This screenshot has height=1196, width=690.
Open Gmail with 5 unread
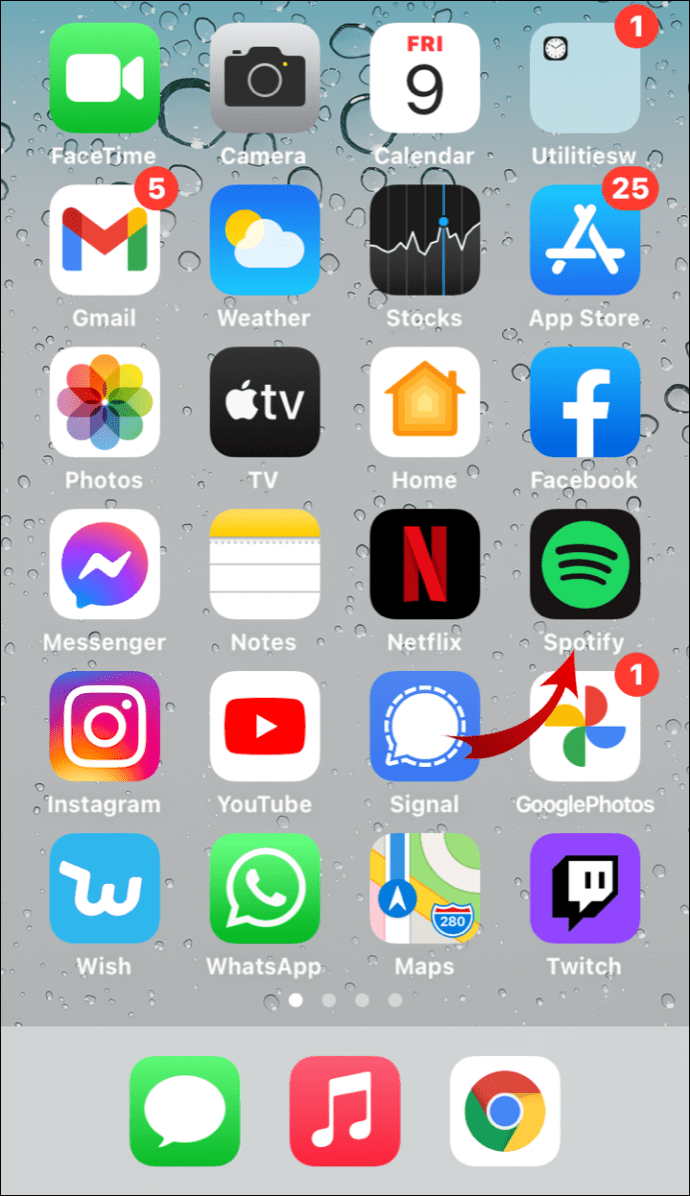[104, 240]
